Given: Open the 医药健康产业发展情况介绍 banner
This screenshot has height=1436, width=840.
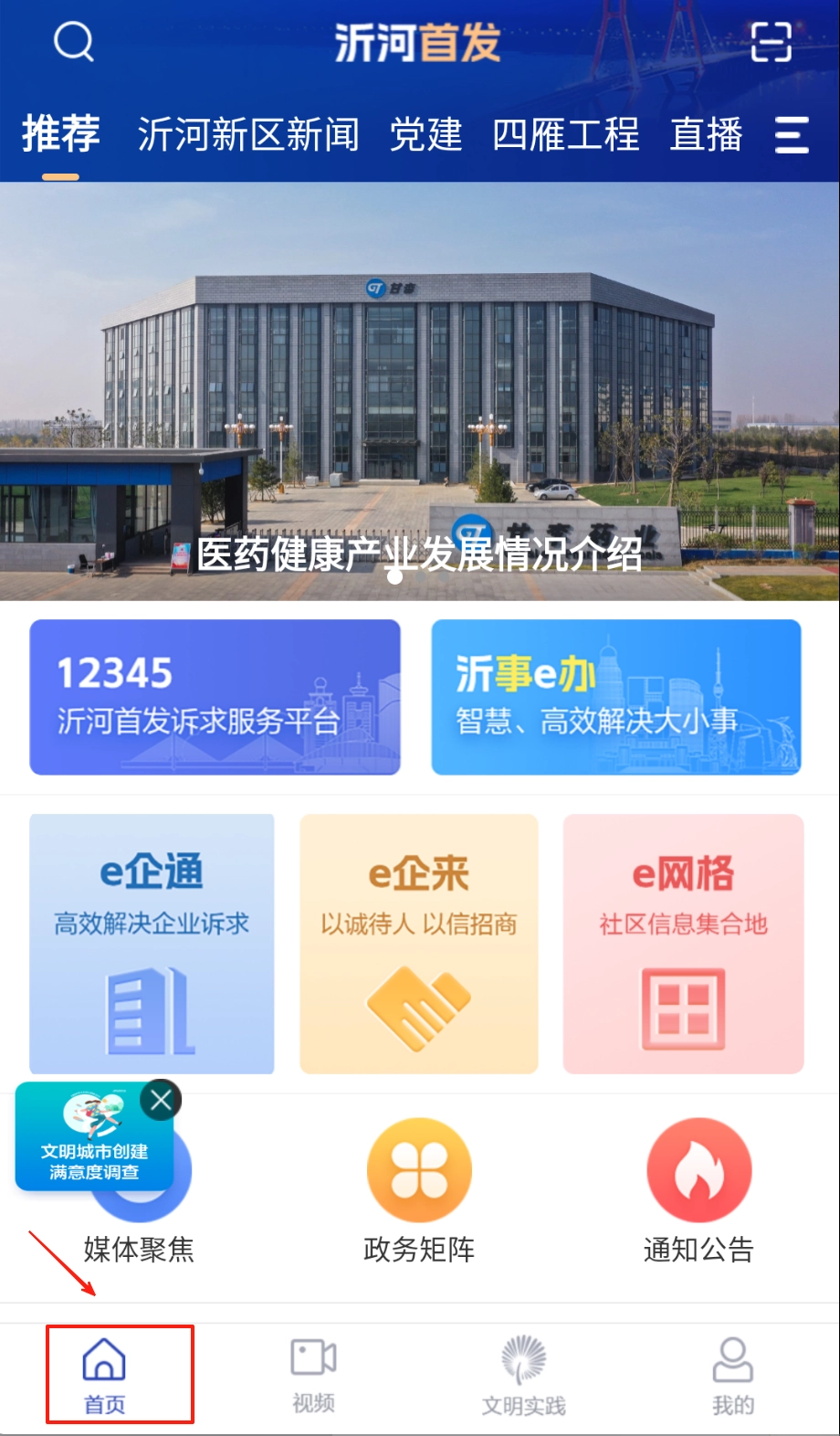Looking at the screenshot, I should tap(420, 391).
